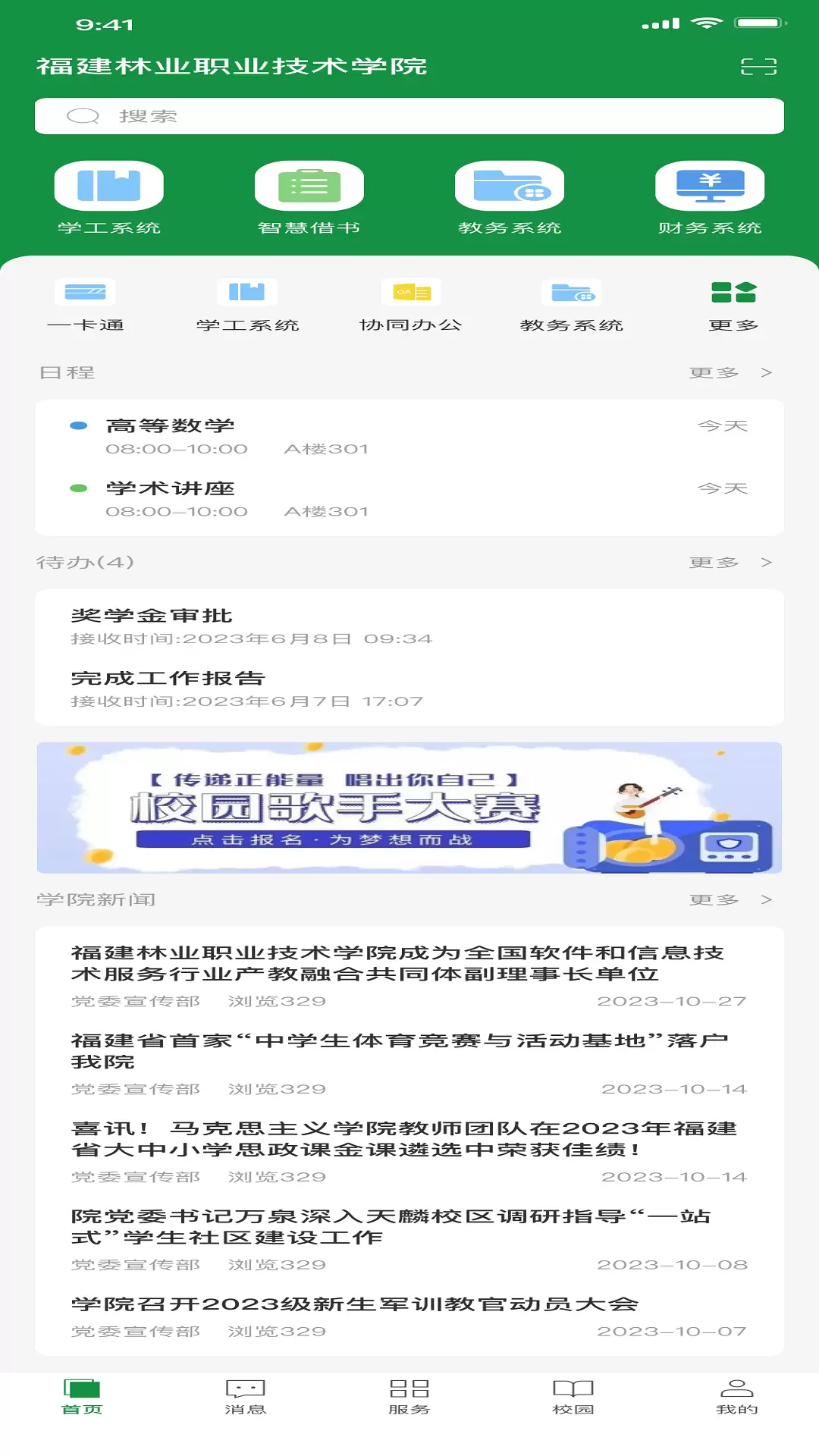Image resolution: width=819 pixels, height=1456 pixels.
Task: Open the 完成工作报告 task
Action: 409,689
